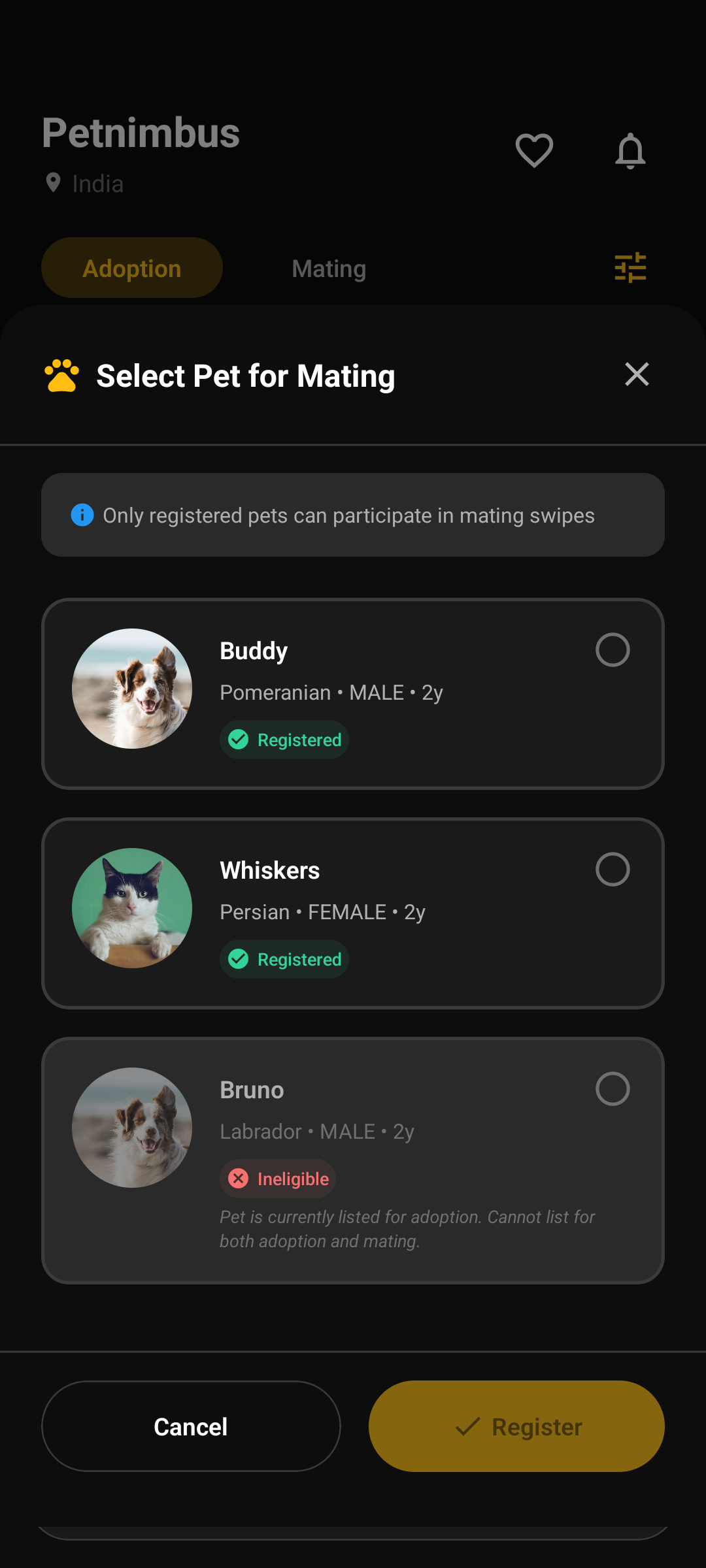Switch to the Adoption tab
The image size is (706, 1568).
(x=131, y=267)
